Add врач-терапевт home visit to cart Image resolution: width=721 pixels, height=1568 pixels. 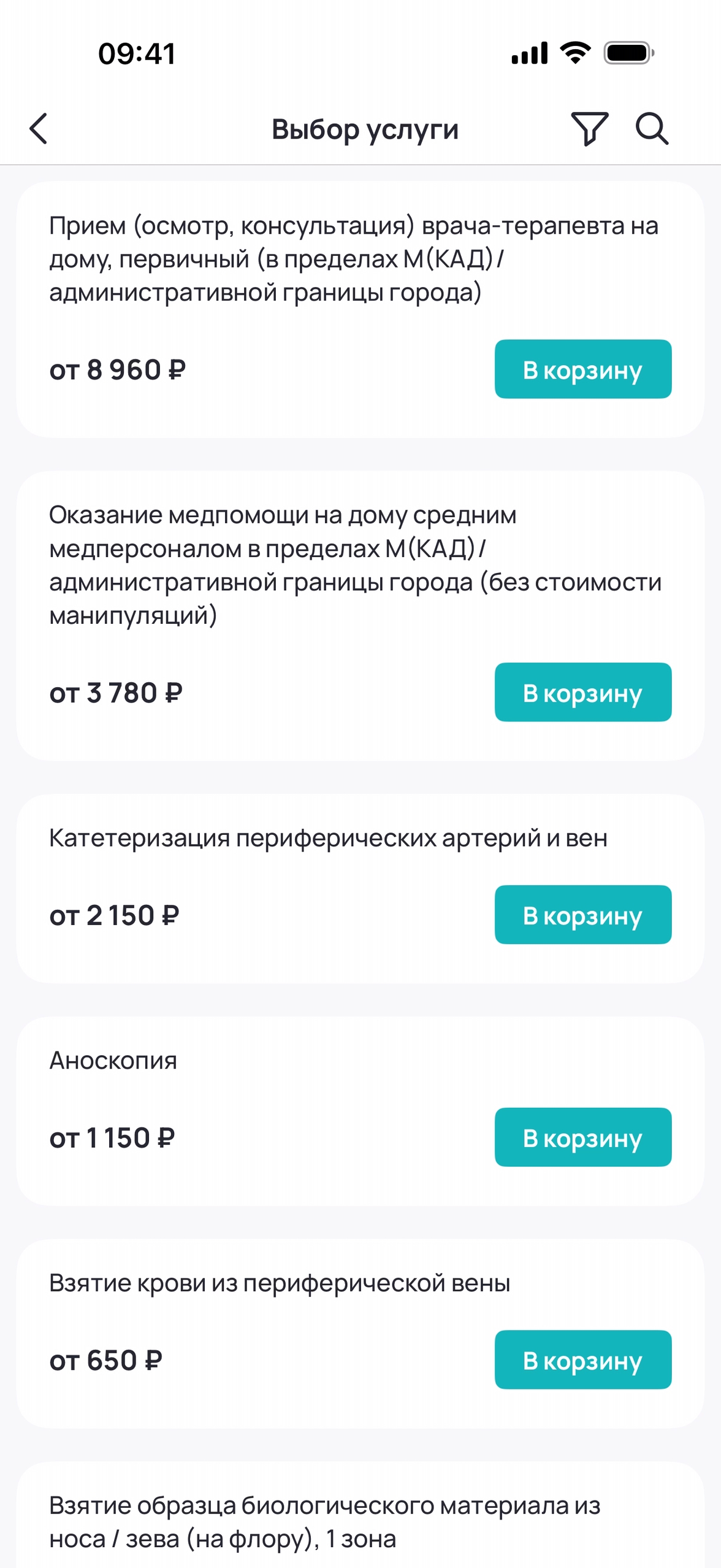pos(582,369)
